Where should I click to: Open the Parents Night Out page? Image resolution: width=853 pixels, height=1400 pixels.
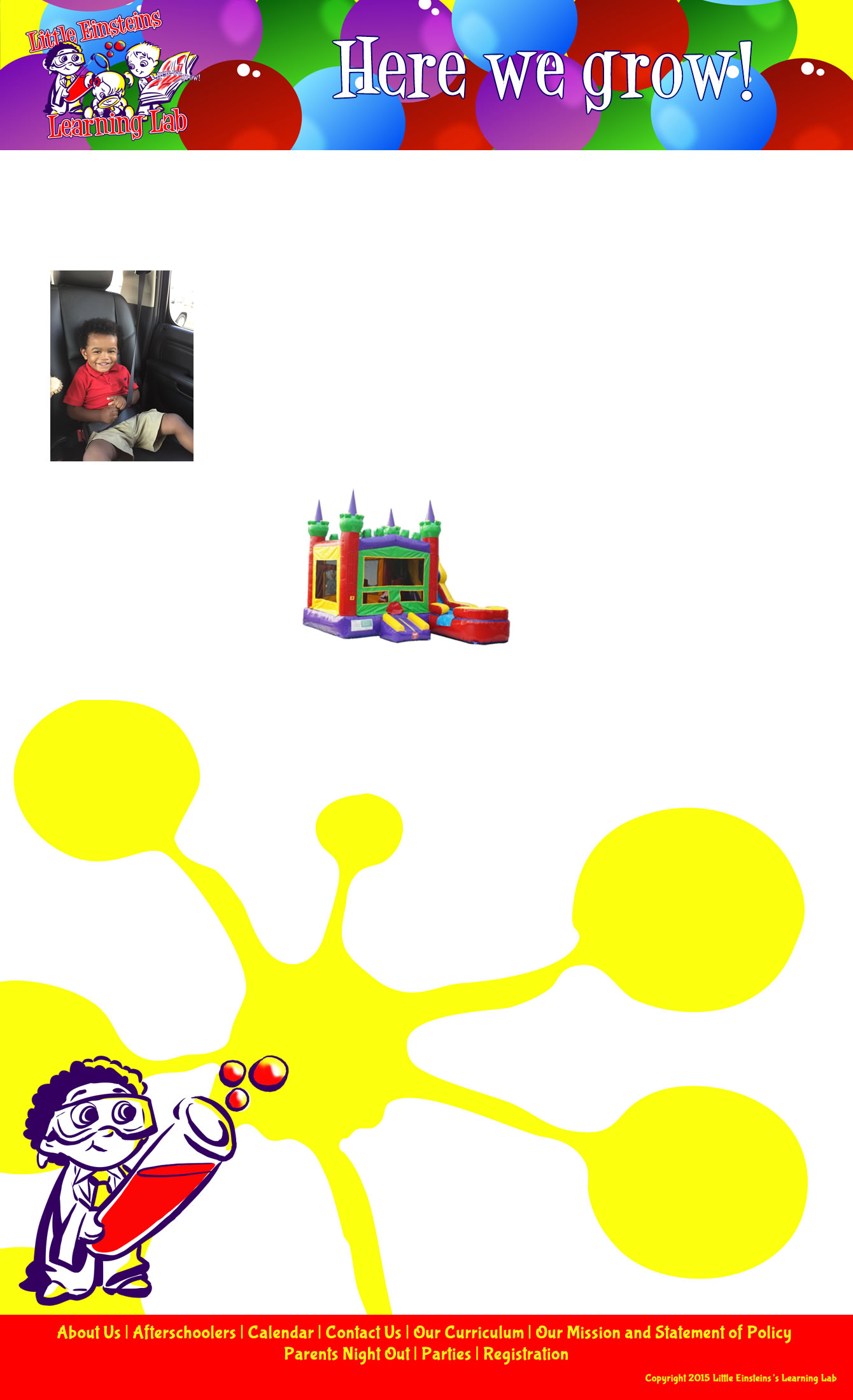347,1354
